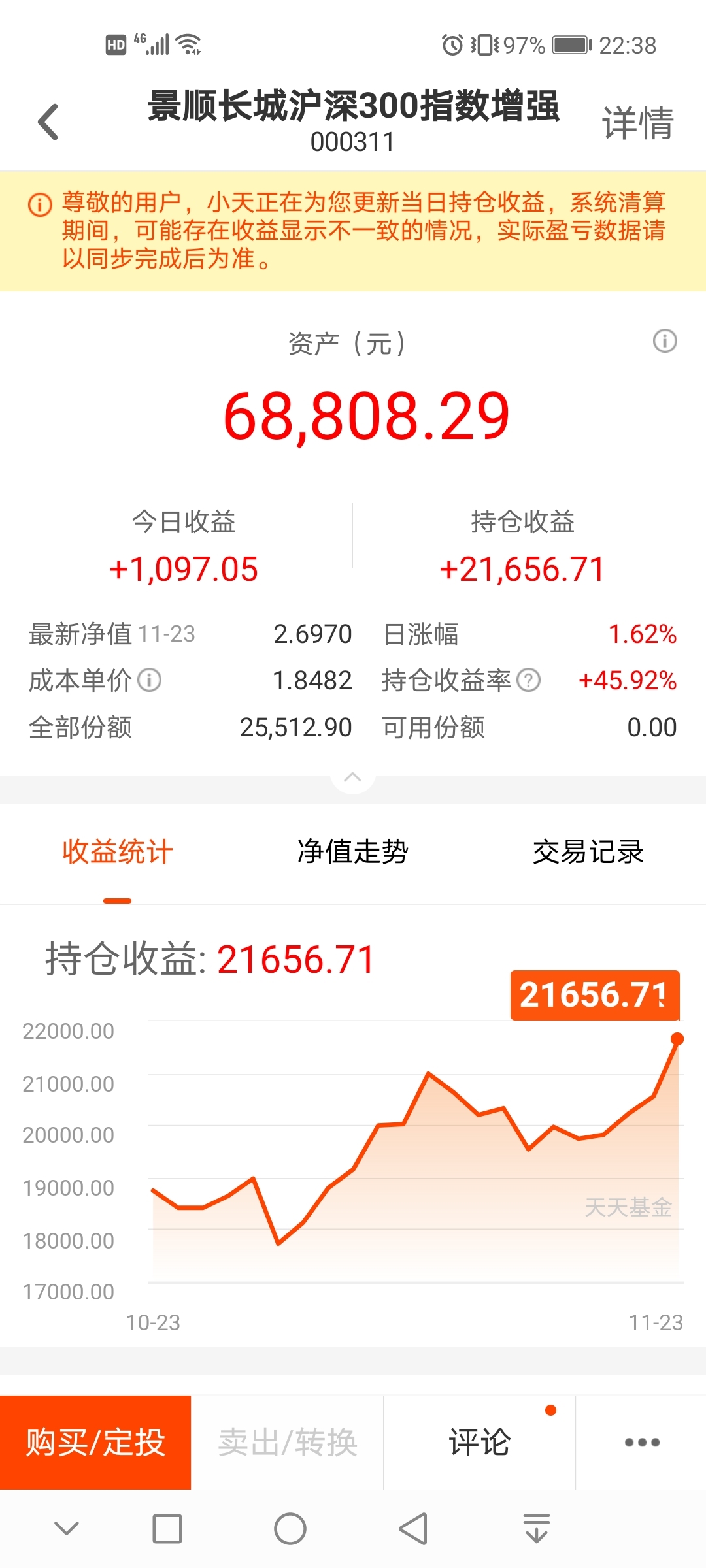Open the three-dot more options menu
706x1568 pixels.
tap(642, 1442)
